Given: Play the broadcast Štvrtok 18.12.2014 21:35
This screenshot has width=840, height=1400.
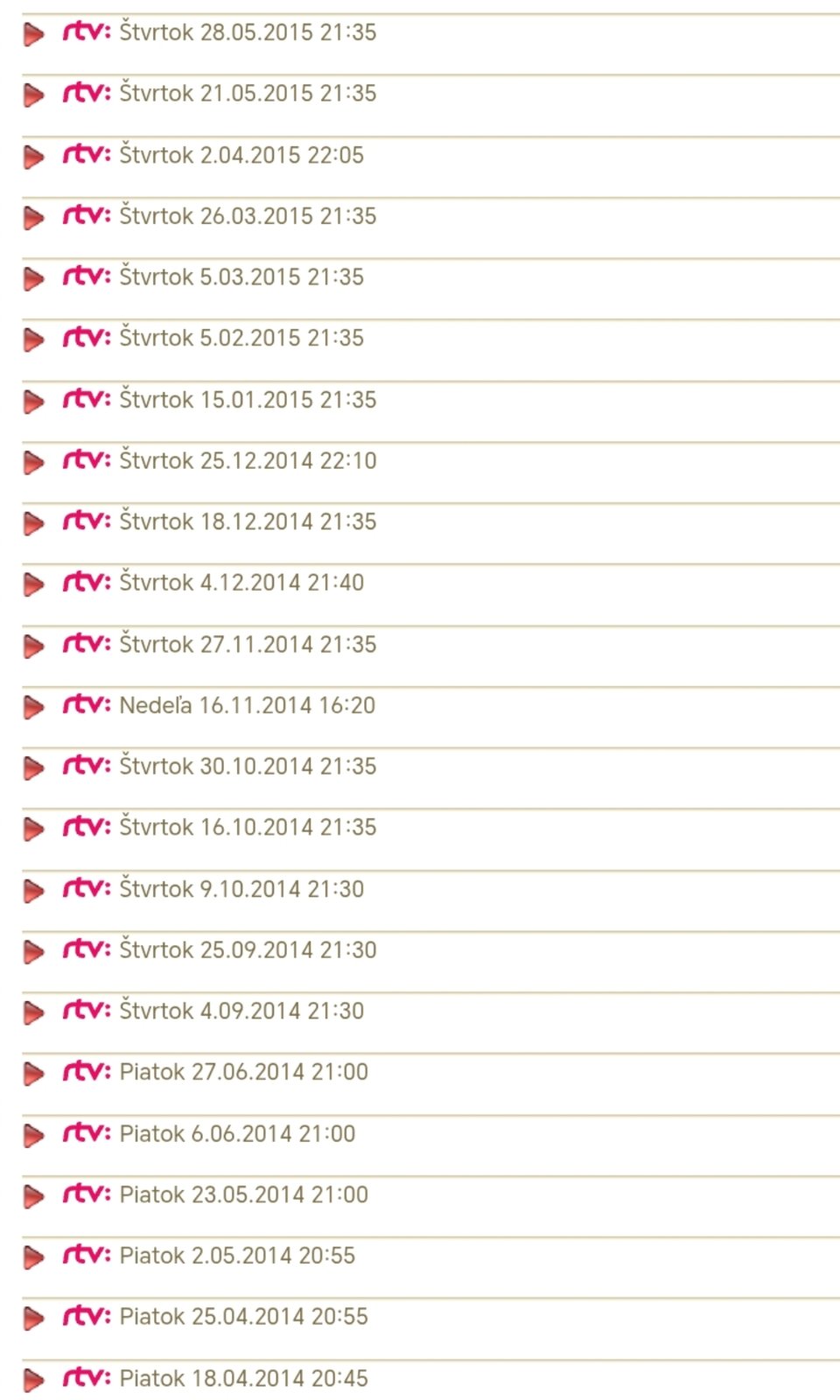Looking at the screenshot, I should tap(247, 522).
